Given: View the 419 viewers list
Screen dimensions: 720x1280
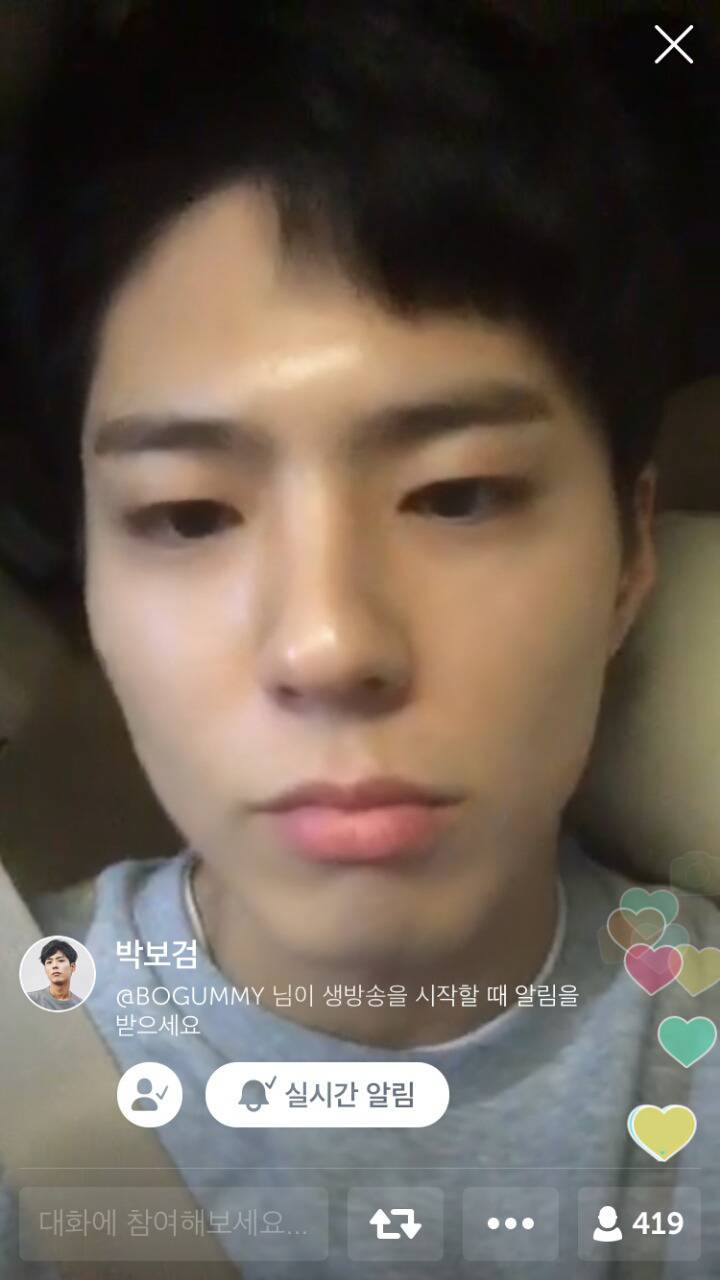Looking at the screenshot, I should pos(639,1223).
